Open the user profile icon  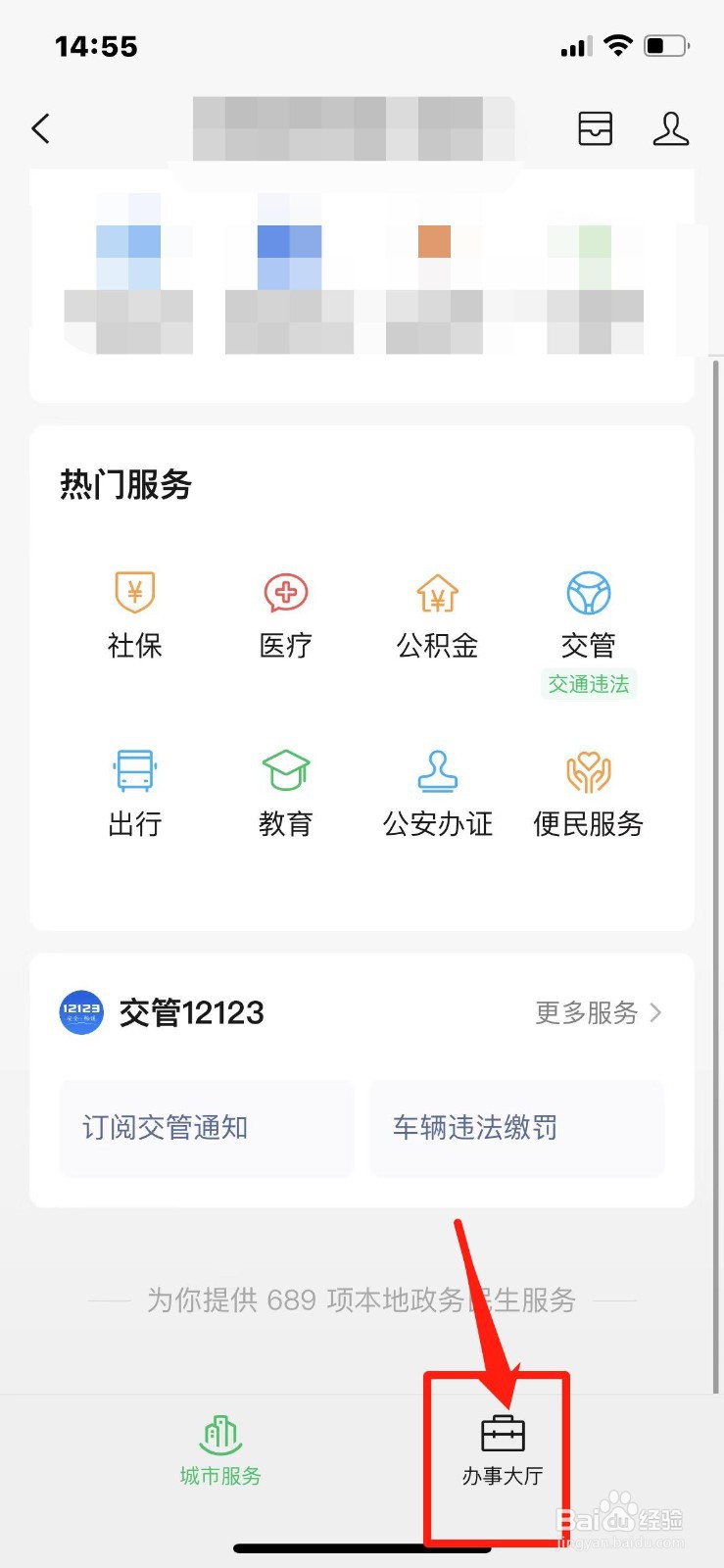pos(671,128)
